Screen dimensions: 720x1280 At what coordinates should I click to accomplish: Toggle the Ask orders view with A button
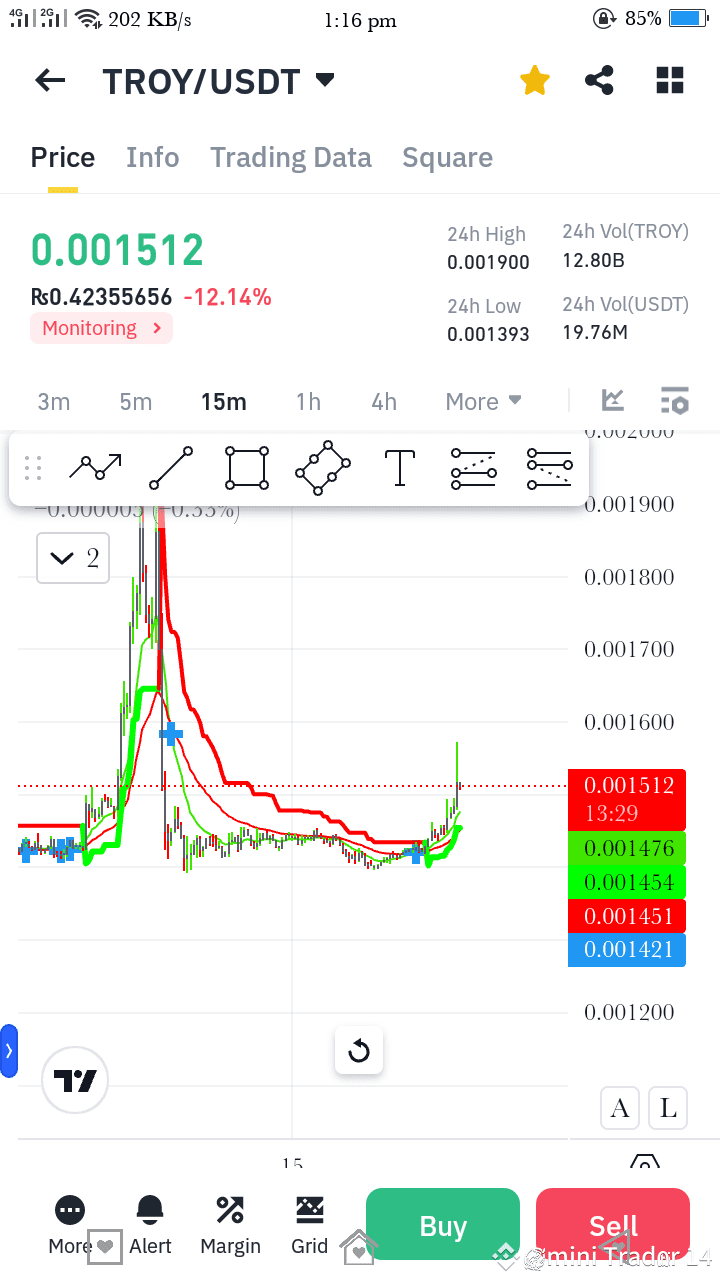[619, 1108]
